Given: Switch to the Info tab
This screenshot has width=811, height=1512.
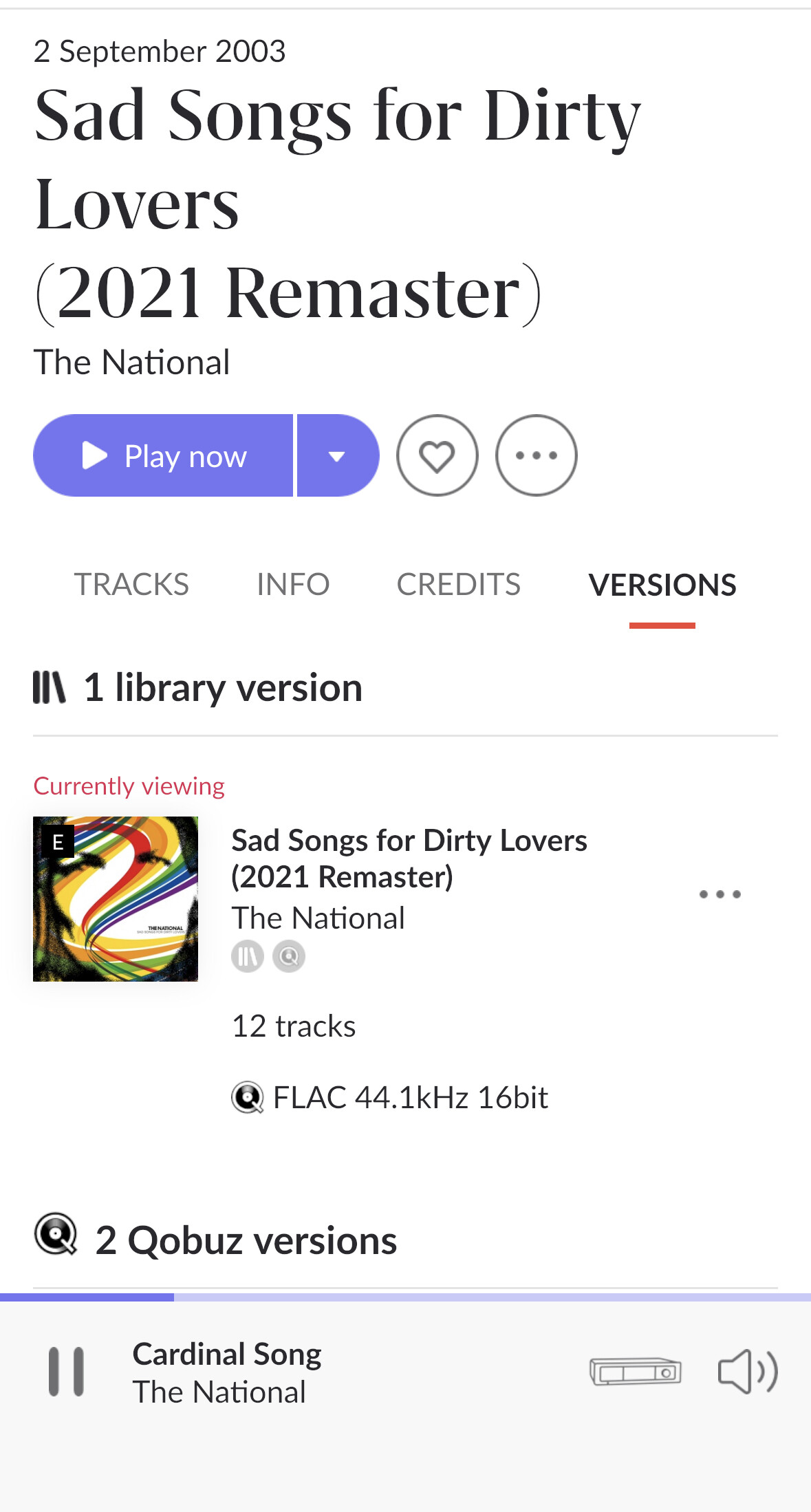Looking at the screenshot, I should [293, 585].
